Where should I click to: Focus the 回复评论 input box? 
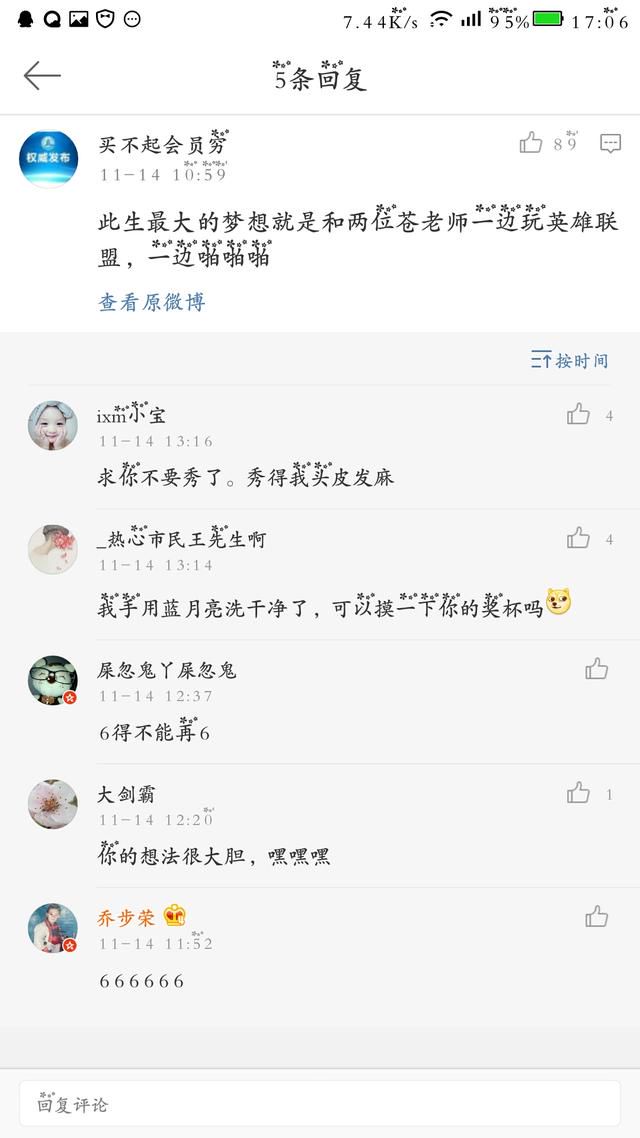pyautogui.click(x=320, y=1104)
